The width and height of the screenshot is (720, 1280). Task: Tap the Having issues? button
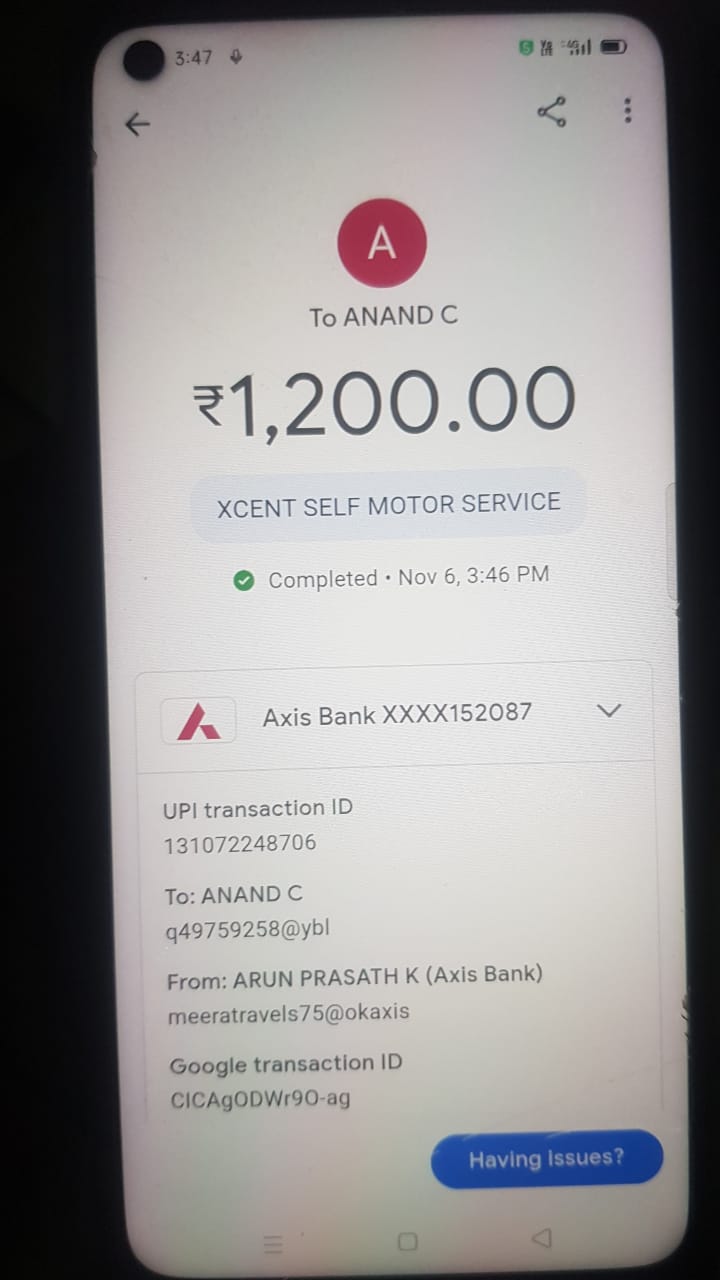pos(547,1159)
